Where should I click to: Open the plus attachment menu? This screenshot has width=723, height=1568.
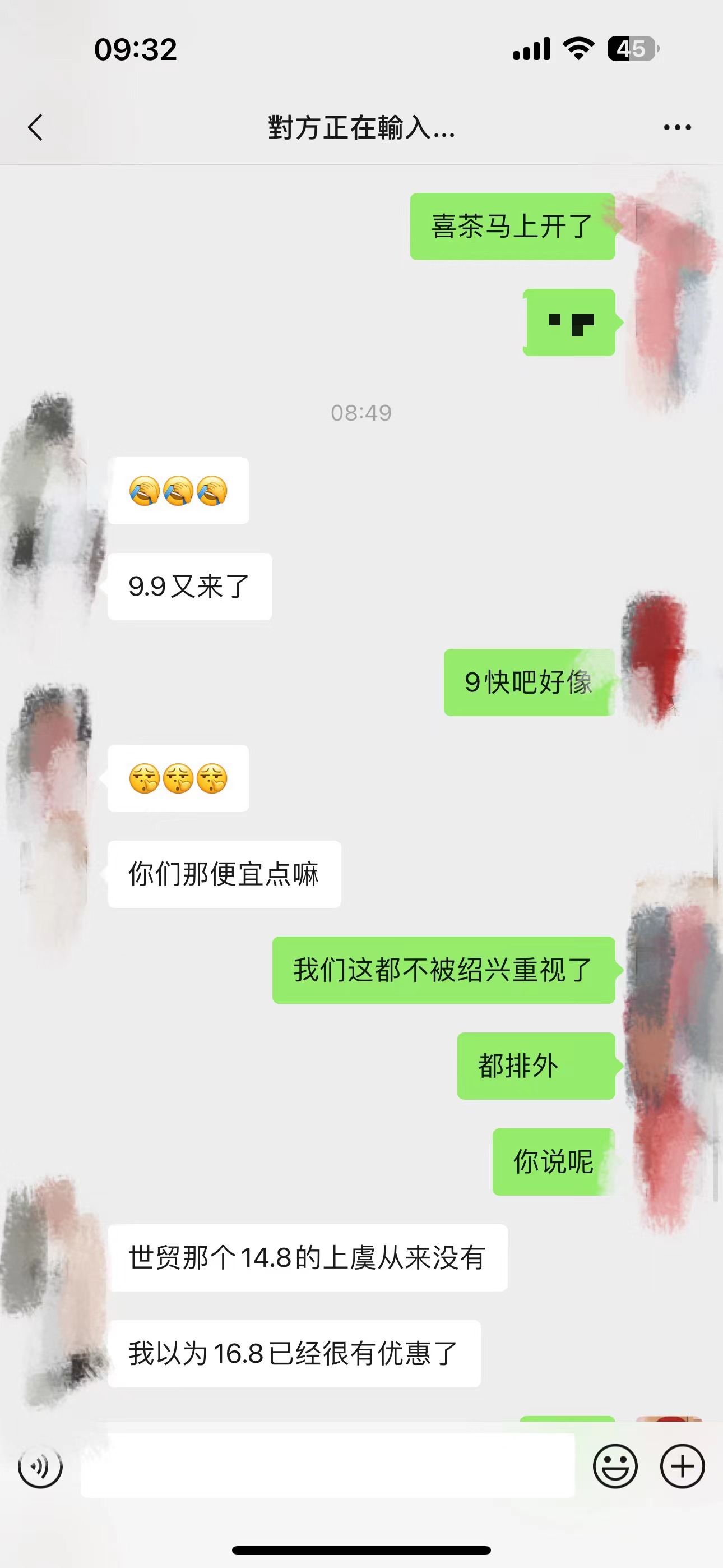pyautogui.click(x=682, y=1466)
